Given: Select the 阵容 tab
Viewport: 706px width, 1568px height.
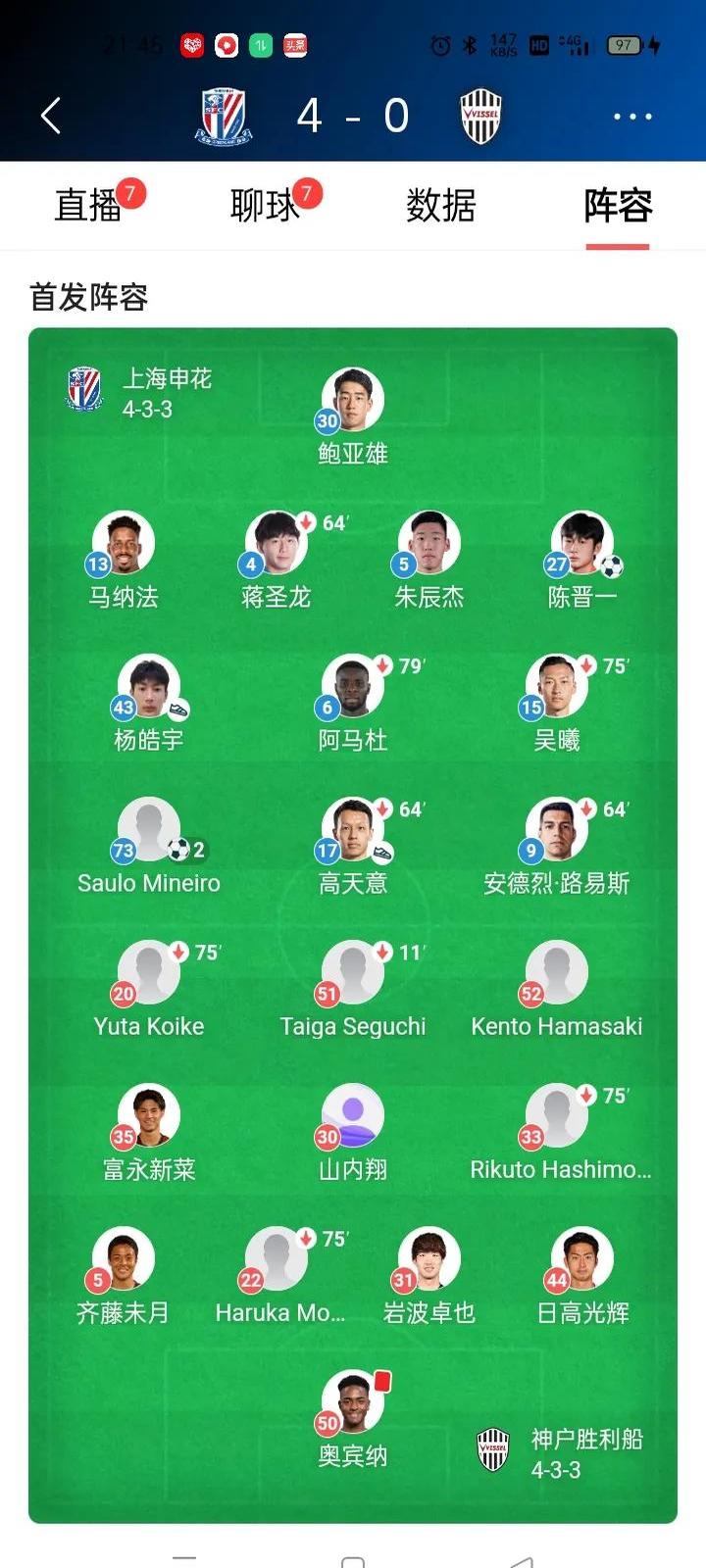Looking at the screenshot, I should [x=618, y=206].
